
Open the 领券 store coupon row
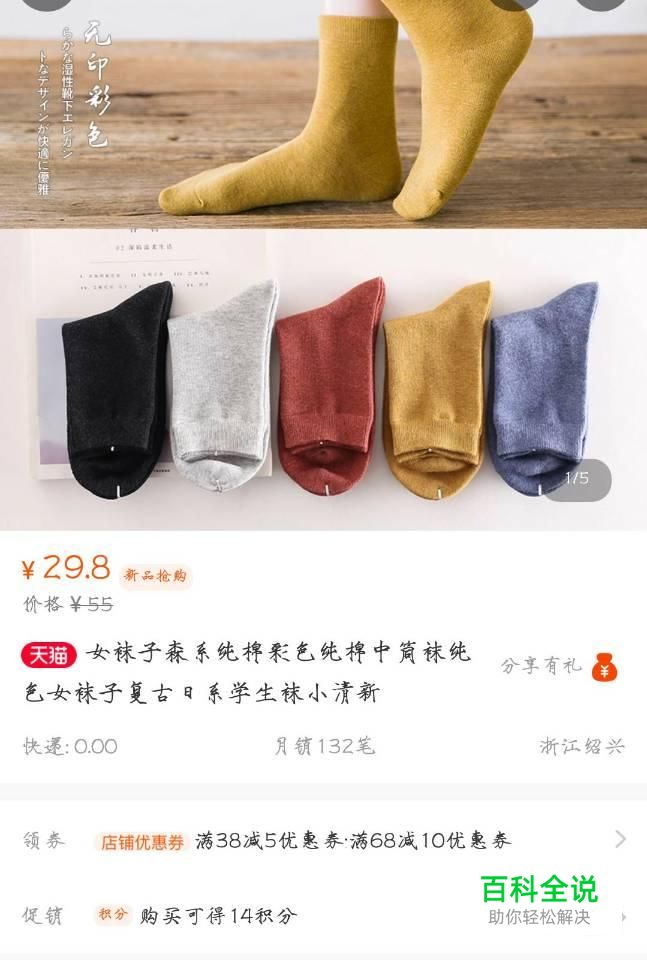323,840
